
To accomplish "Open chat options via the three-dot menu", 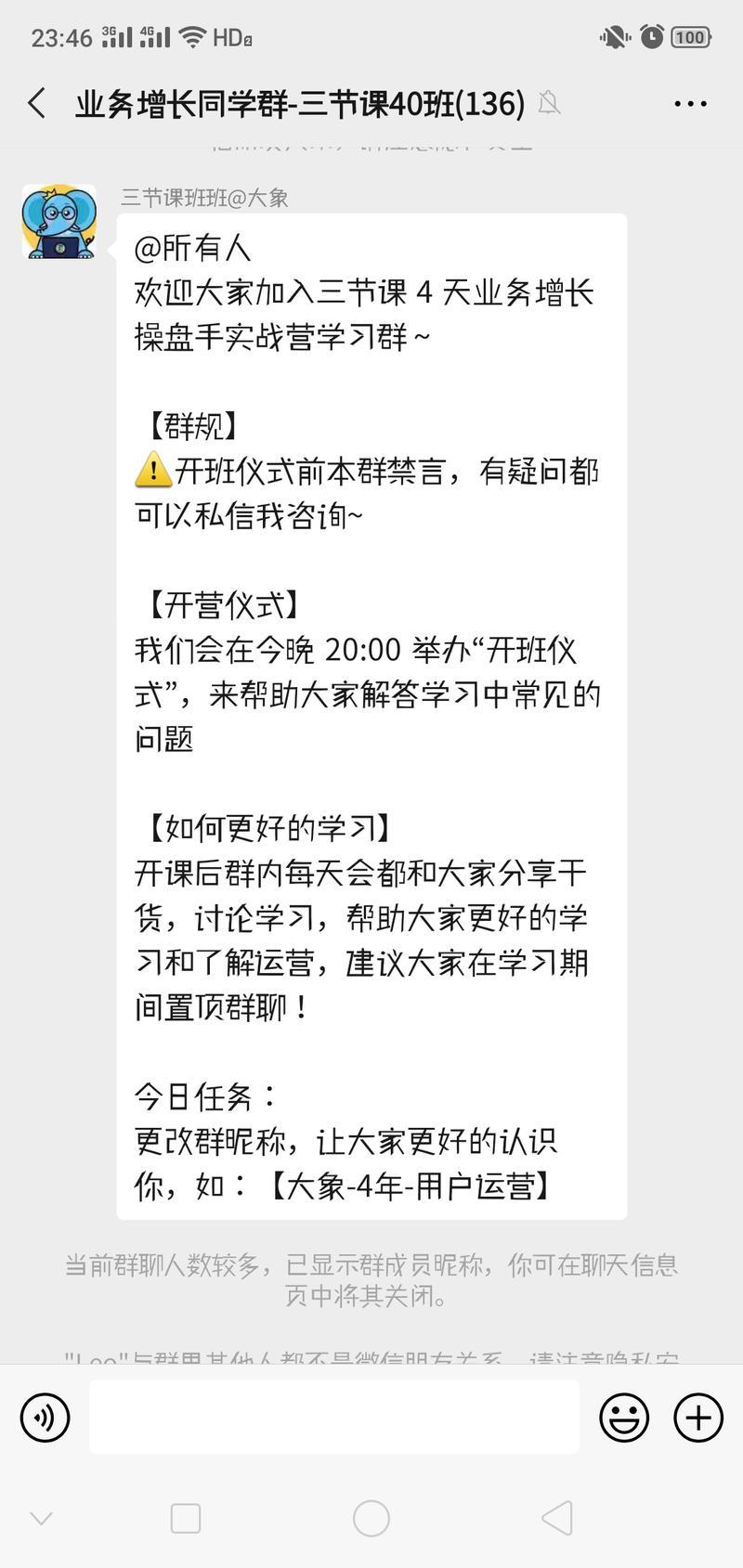I will click(x=689, y=103).
